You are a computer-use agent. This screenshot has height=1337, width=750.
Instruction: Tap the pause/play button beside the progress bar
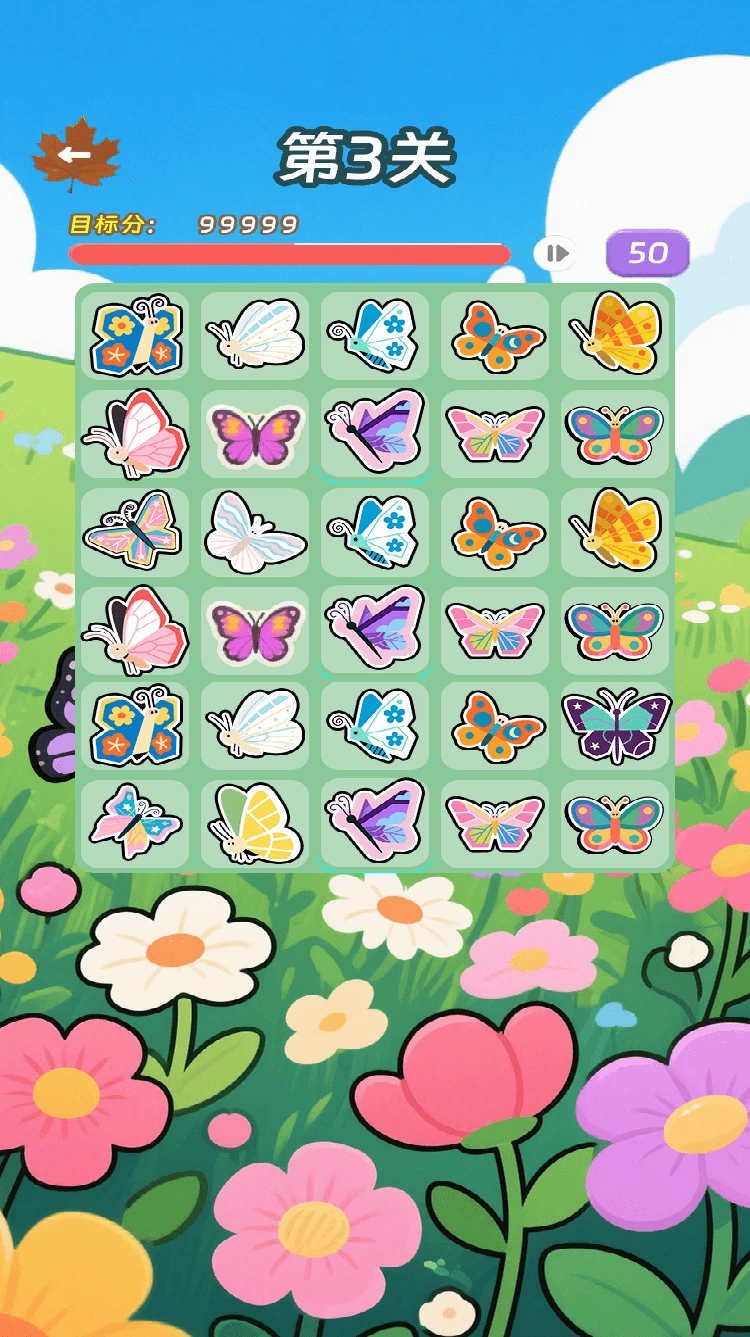point(556,253)
